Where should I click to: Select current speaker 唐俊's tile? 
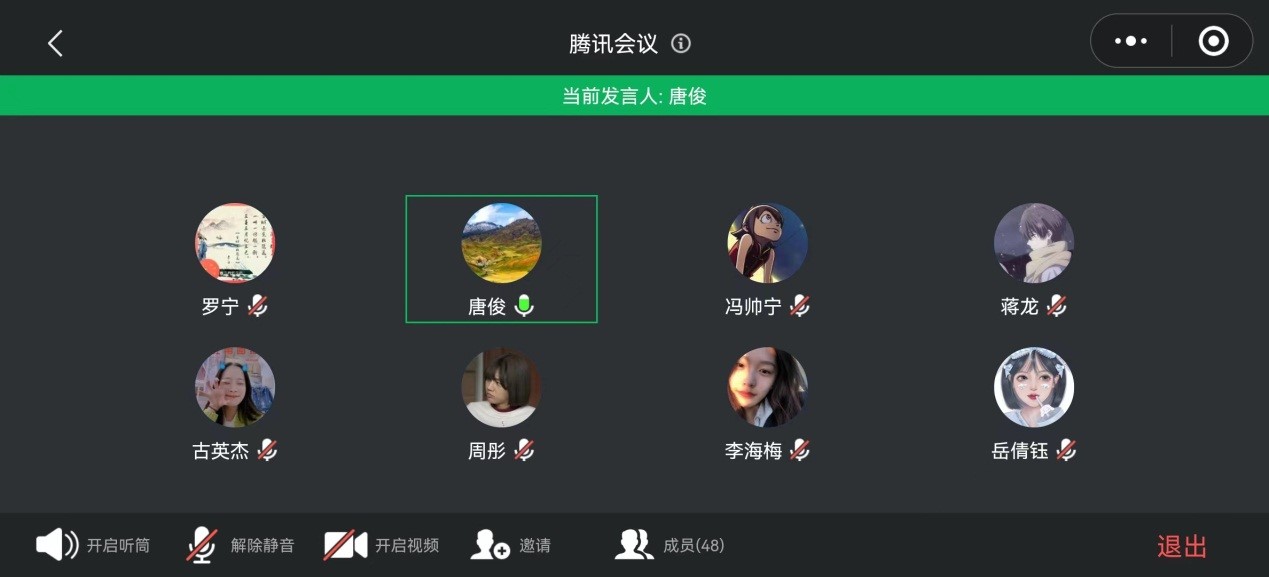point(501,258)
